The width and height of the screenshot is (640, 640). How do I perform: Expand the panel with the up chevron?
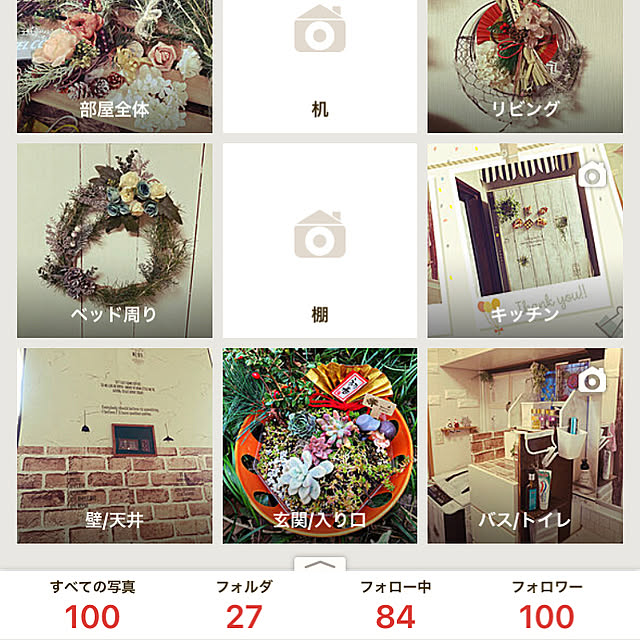coord(319,564)
